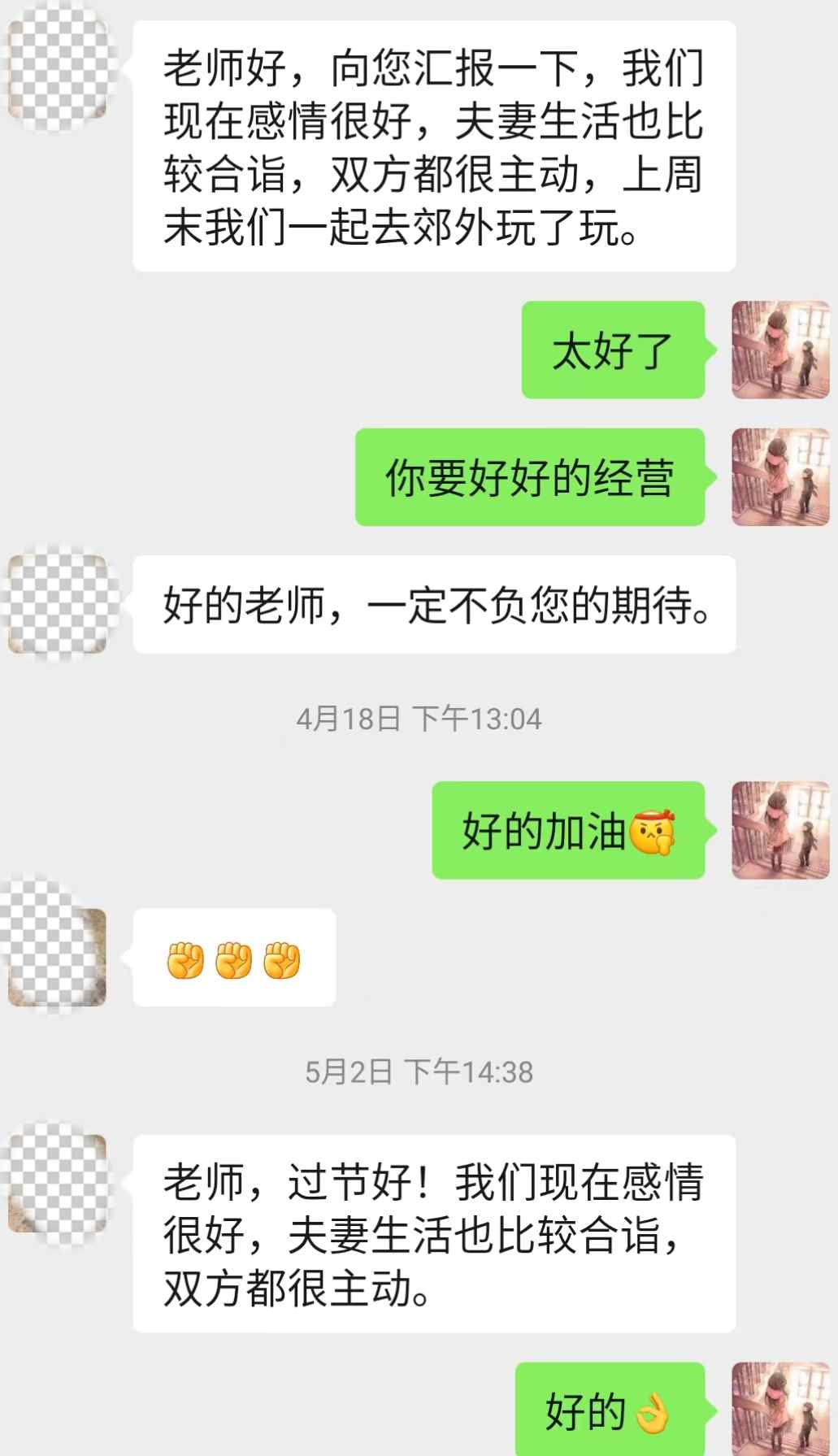Select the teacher's avatar beside 好的老师 message

tap(57, 606)
